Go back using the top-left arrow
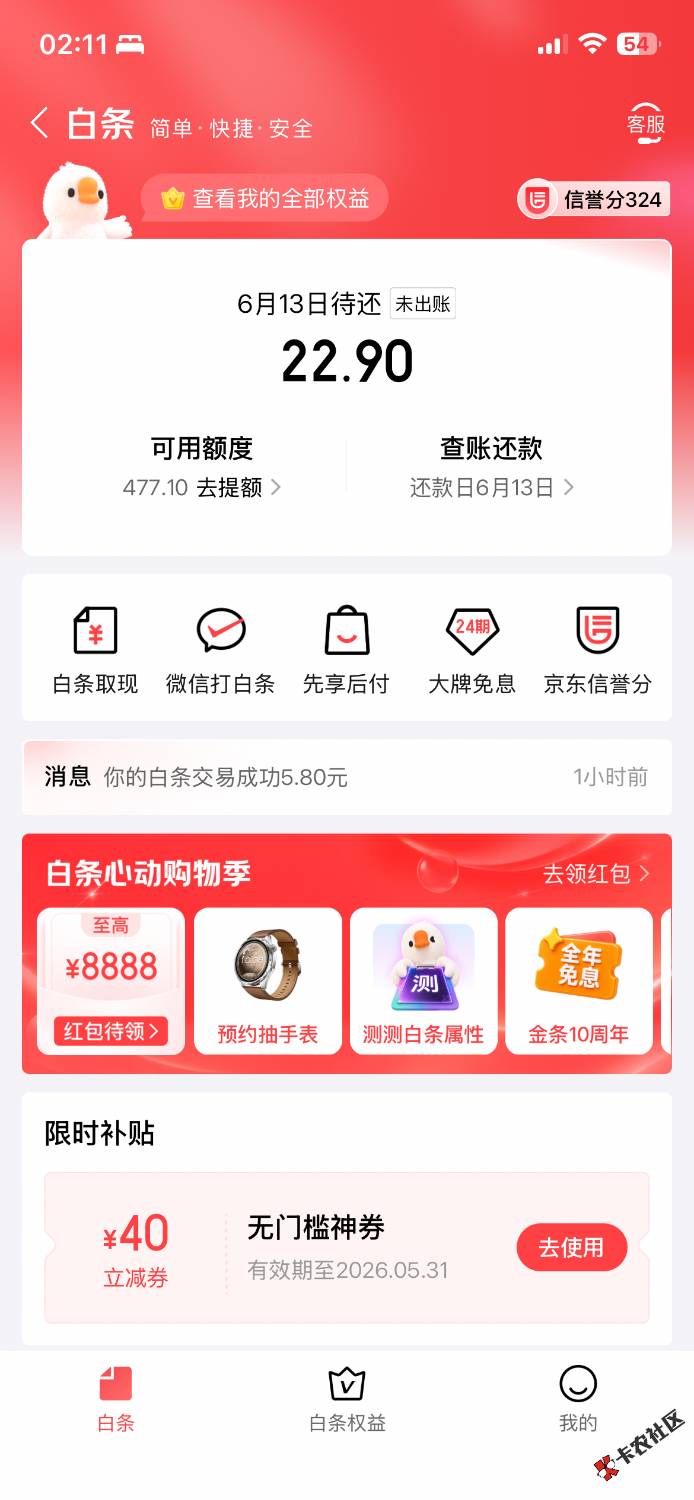 pyautogui.click(x=39, y=125)
